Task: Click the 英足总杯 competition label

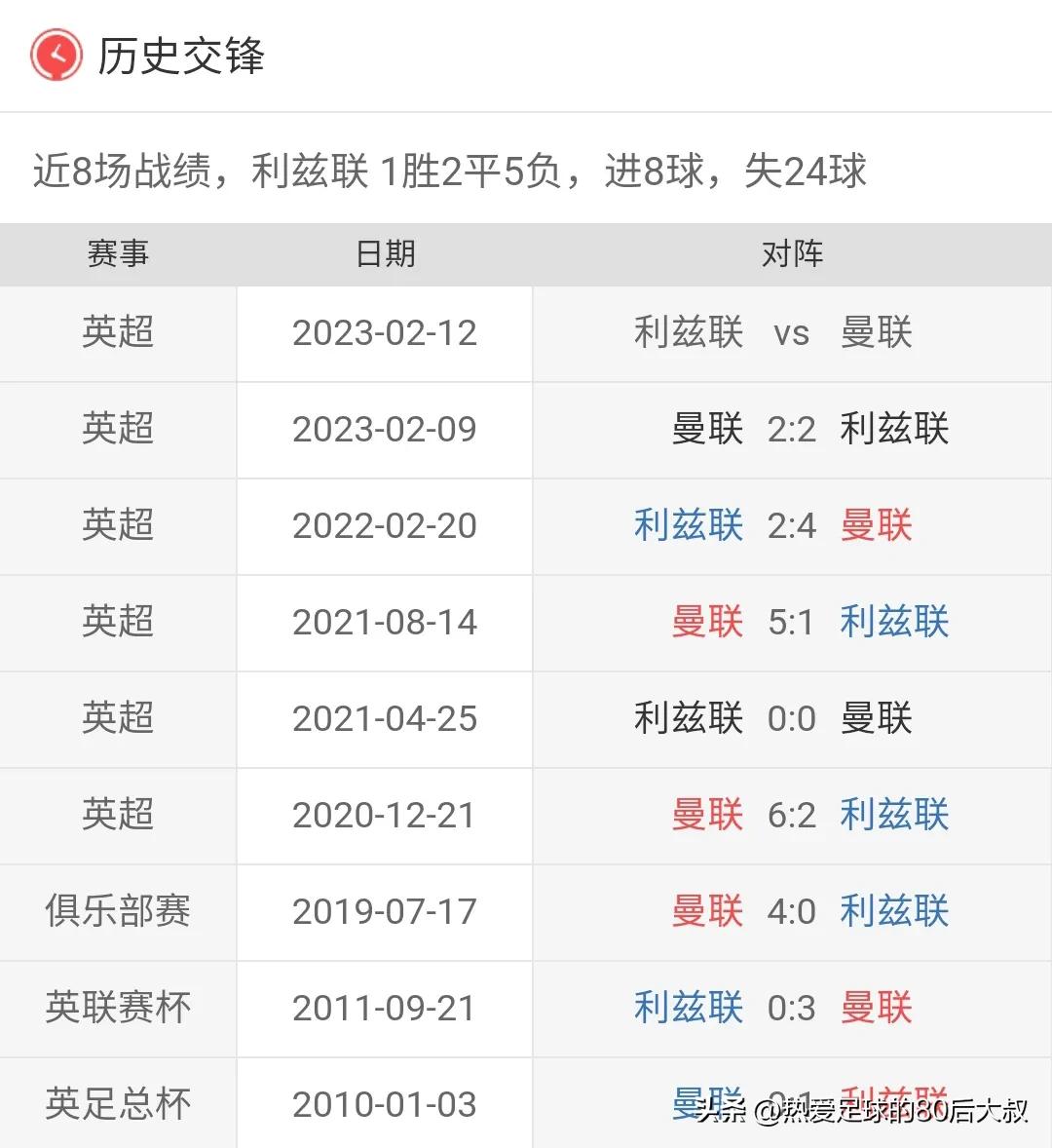Action: pos(117,1104)
